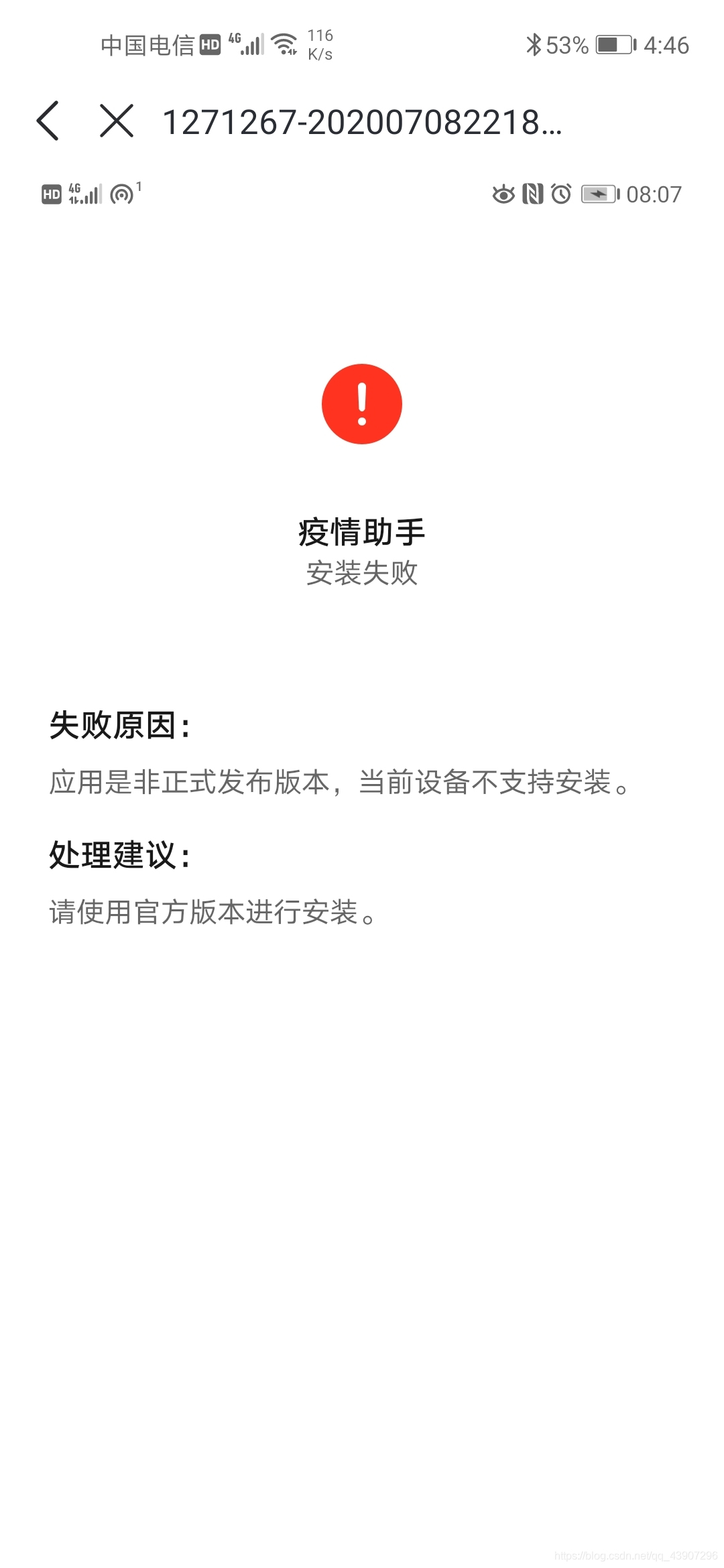
Task: Tap the eye comfort mode icon
Action: [x=503, y=194]
